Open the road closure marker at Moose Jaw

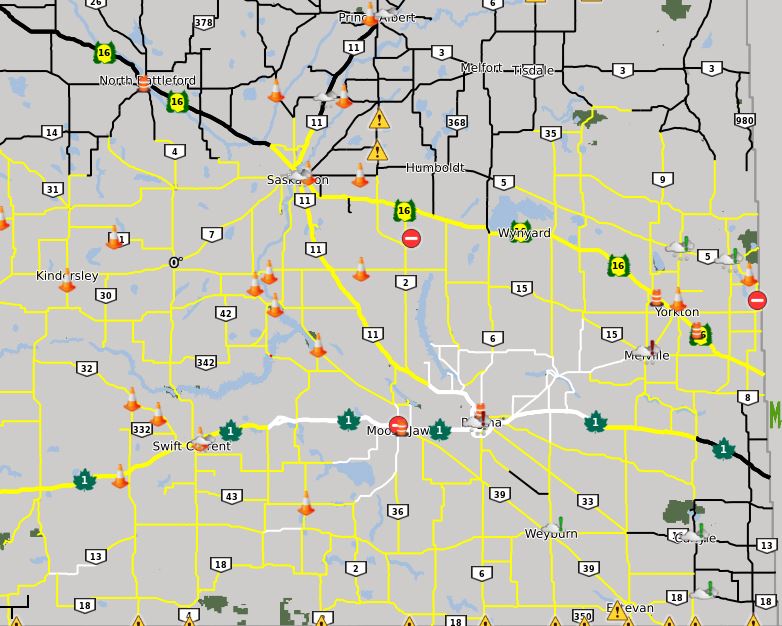pos(399,426)
